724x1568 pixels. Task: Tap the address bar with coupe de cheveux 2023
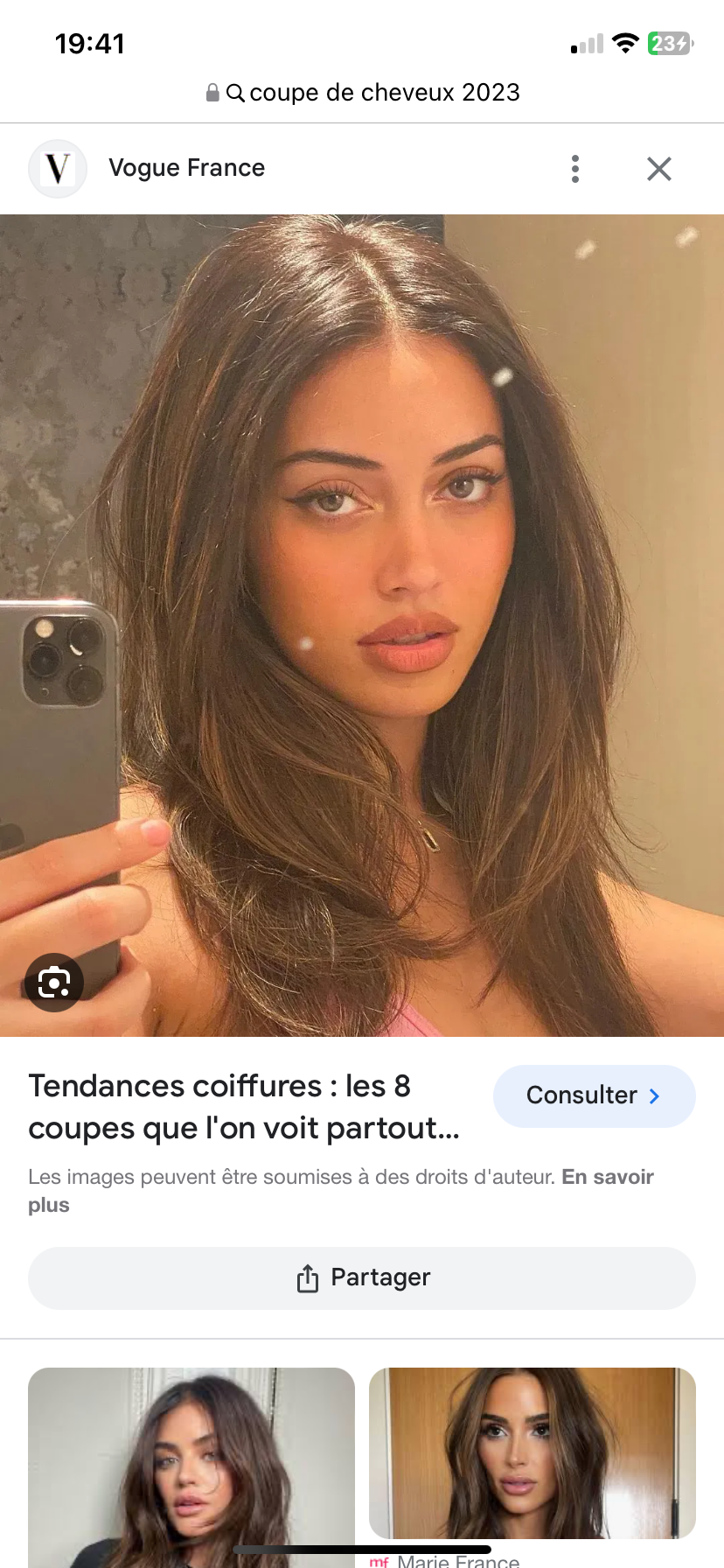tap(362, 93)
